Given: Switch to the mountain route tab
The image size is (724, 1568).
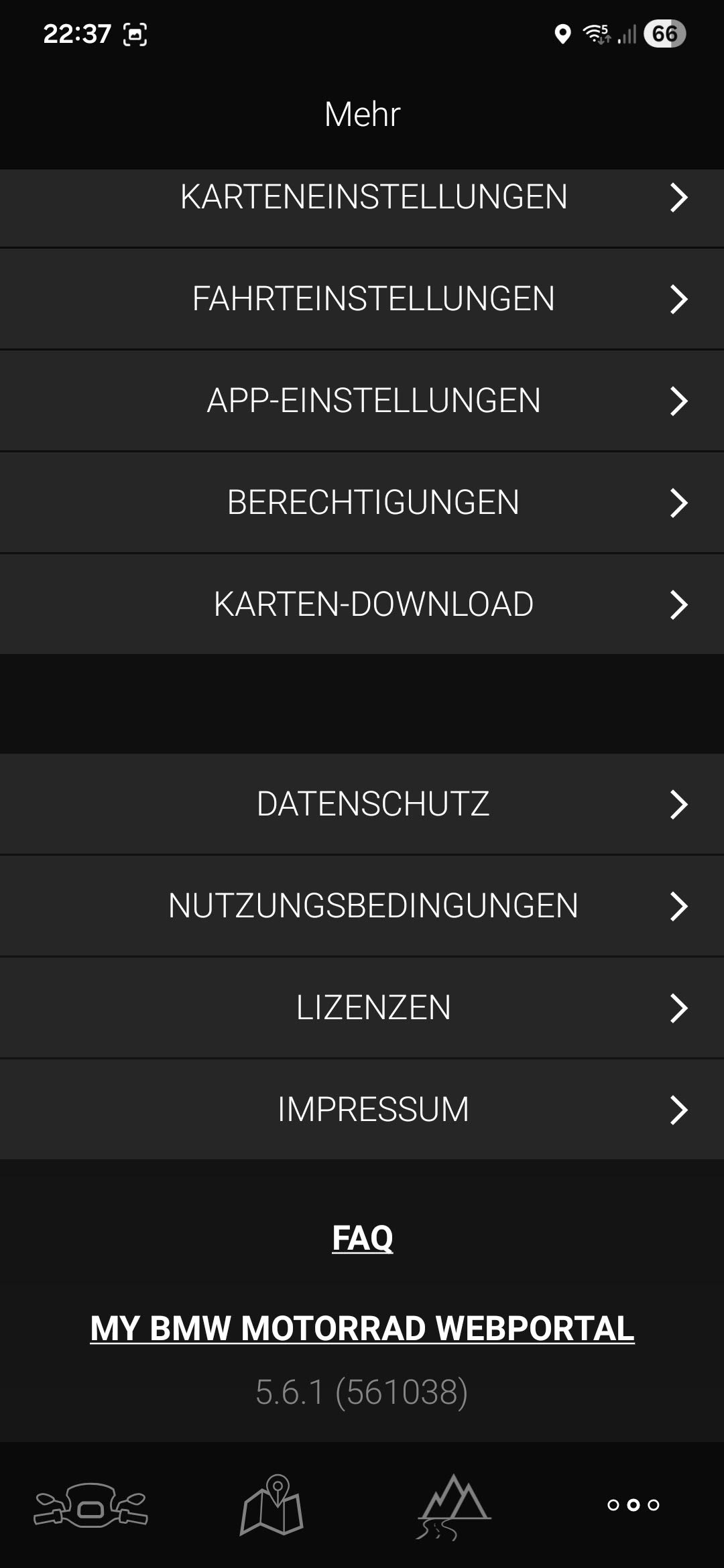Looking at the screenshot, I should coord(453,1505).
